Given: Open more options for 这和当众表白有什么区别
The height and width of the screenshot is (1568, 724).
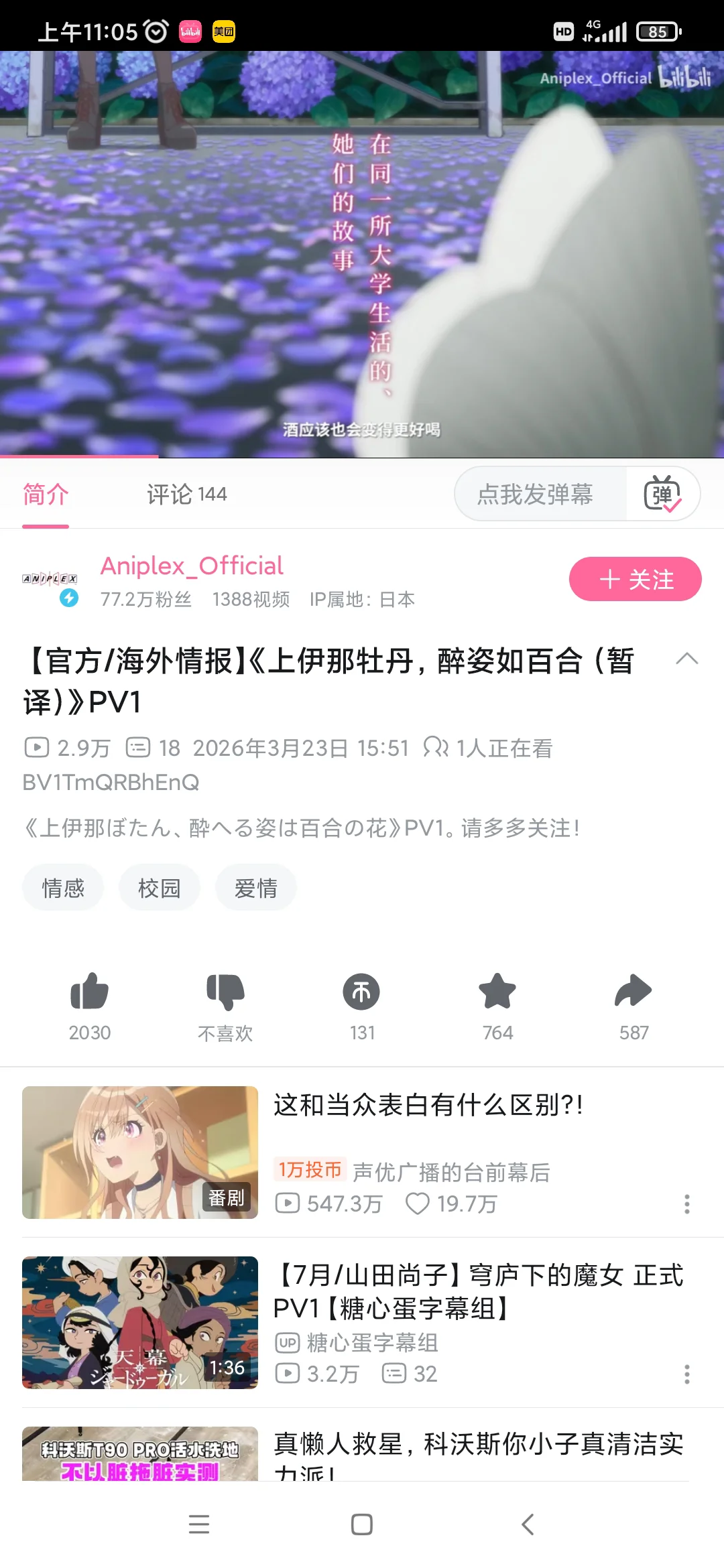Looking at the screenshot, I should (x=687, y=1204).
